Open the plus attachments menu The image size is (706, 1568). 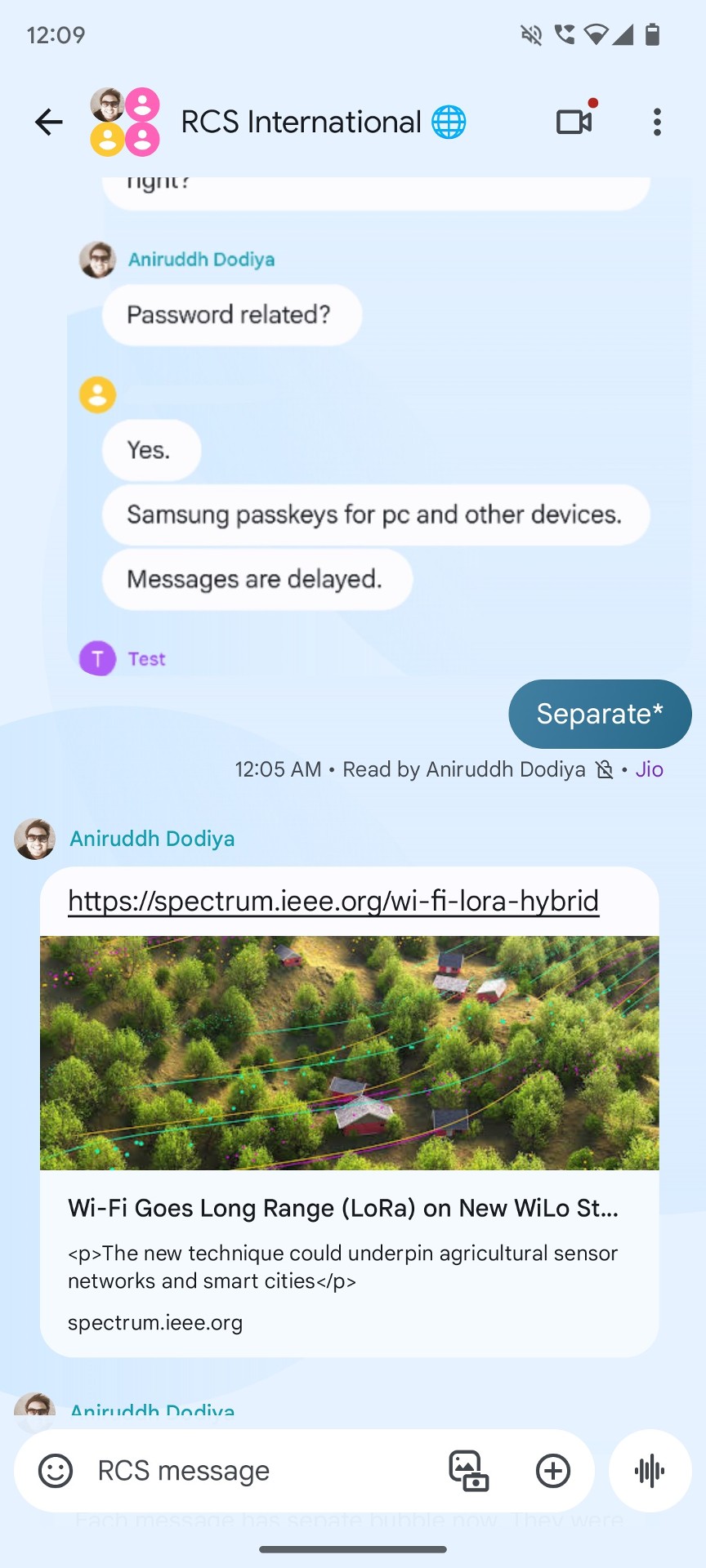coord(553,1471)
